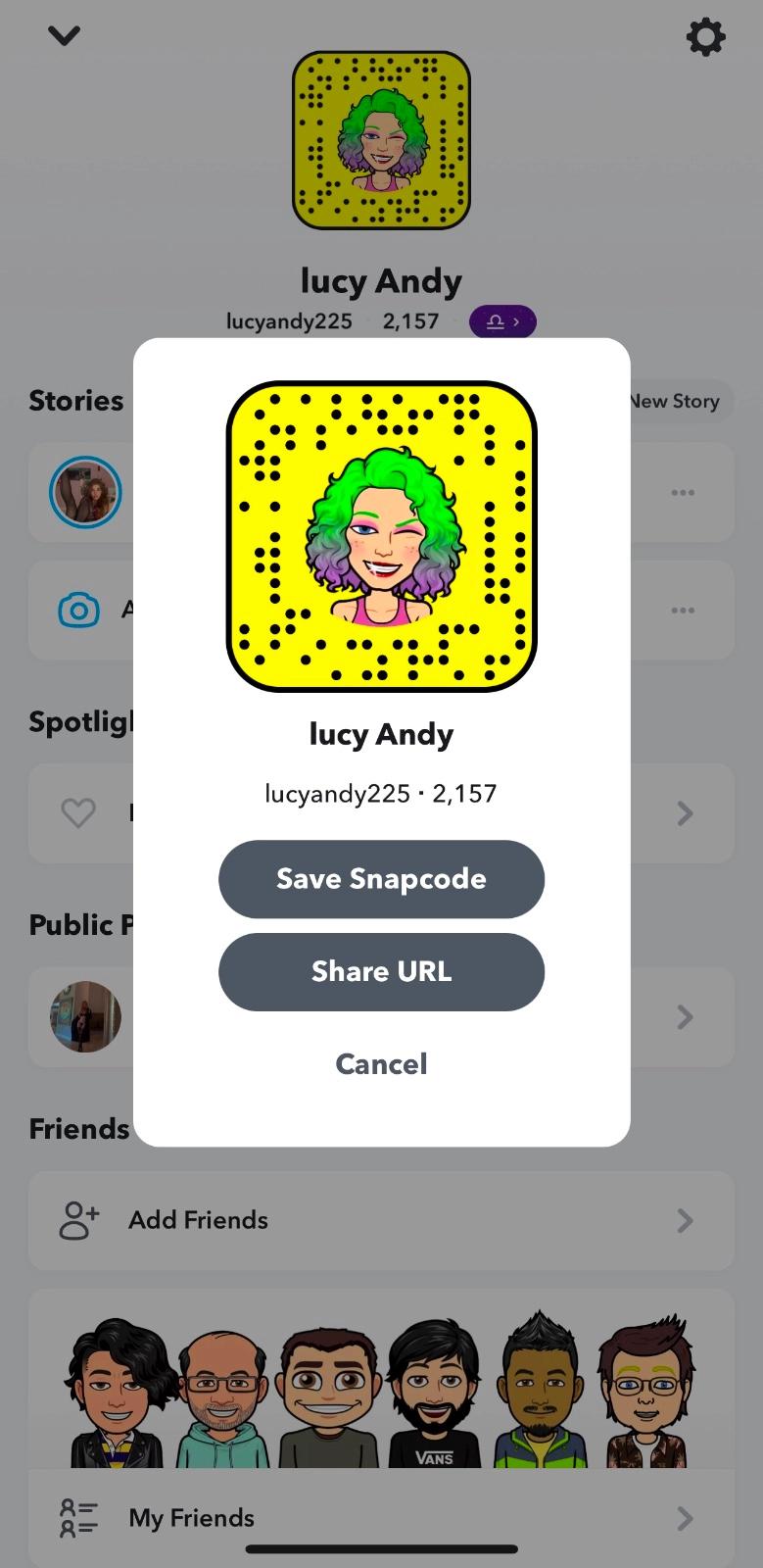Share the profile URL

[x=381, y=972]
